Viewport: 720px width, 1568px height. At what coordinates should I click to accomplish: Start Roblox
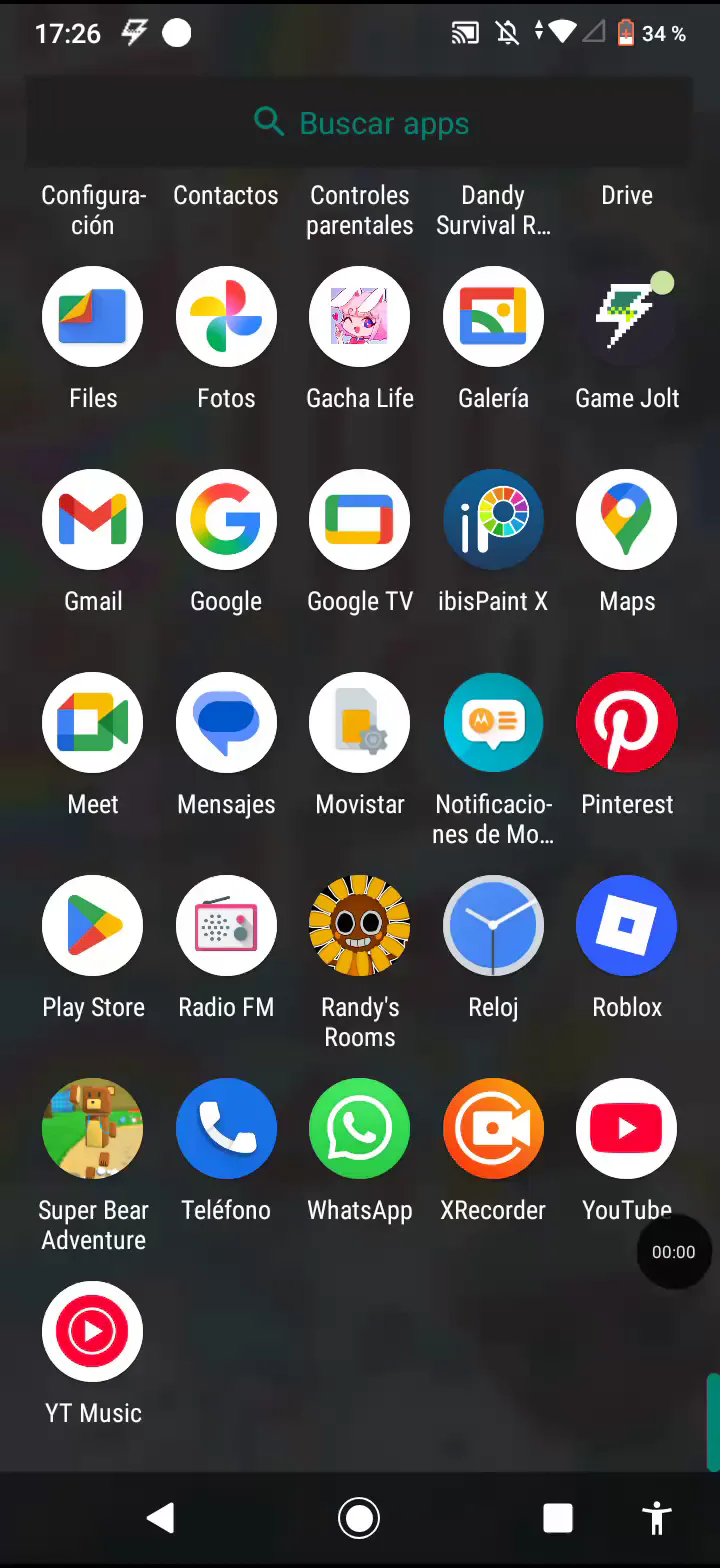click(x=627, y=926)
